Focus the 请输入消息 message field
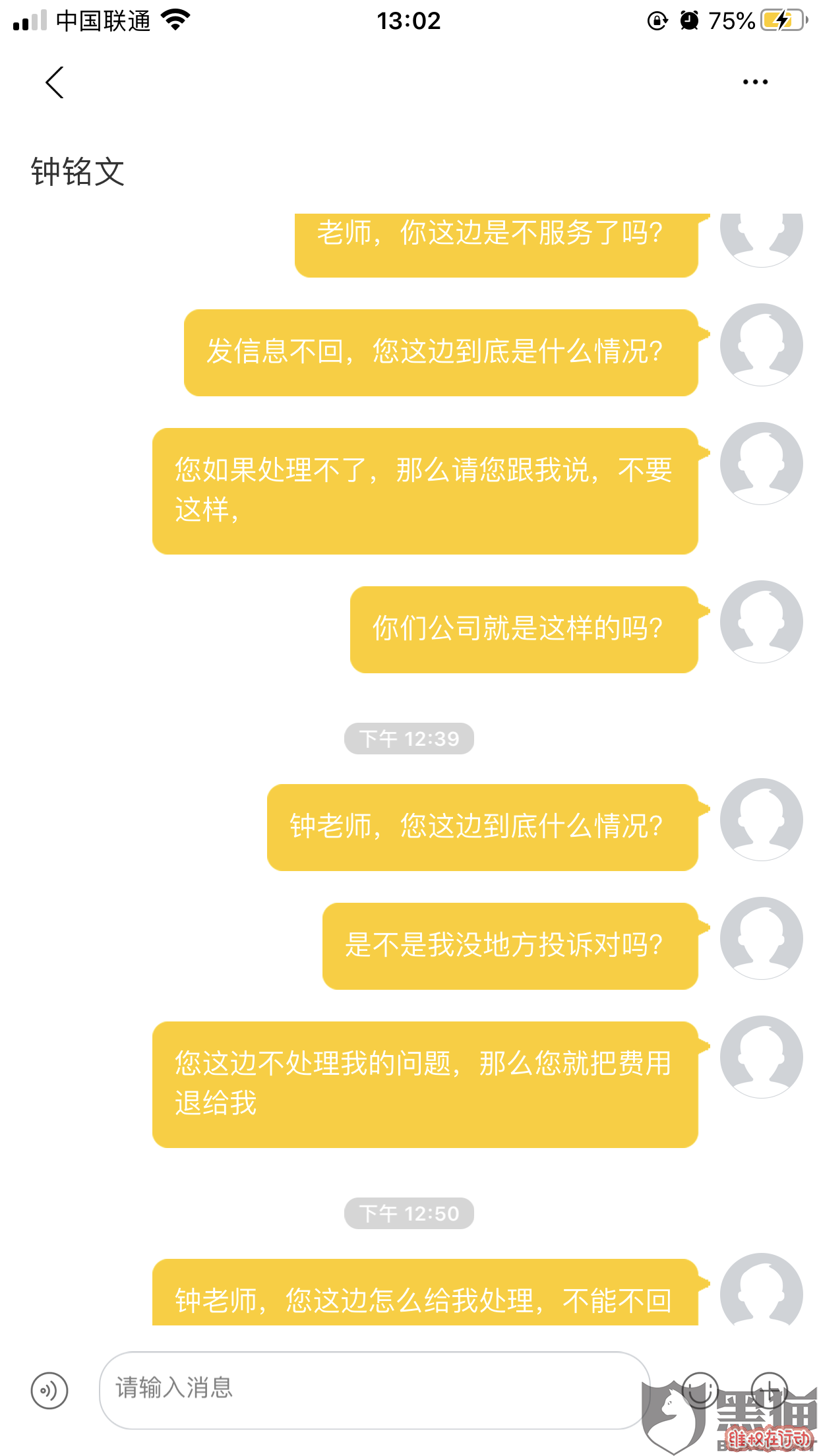 click(375, 1390)
